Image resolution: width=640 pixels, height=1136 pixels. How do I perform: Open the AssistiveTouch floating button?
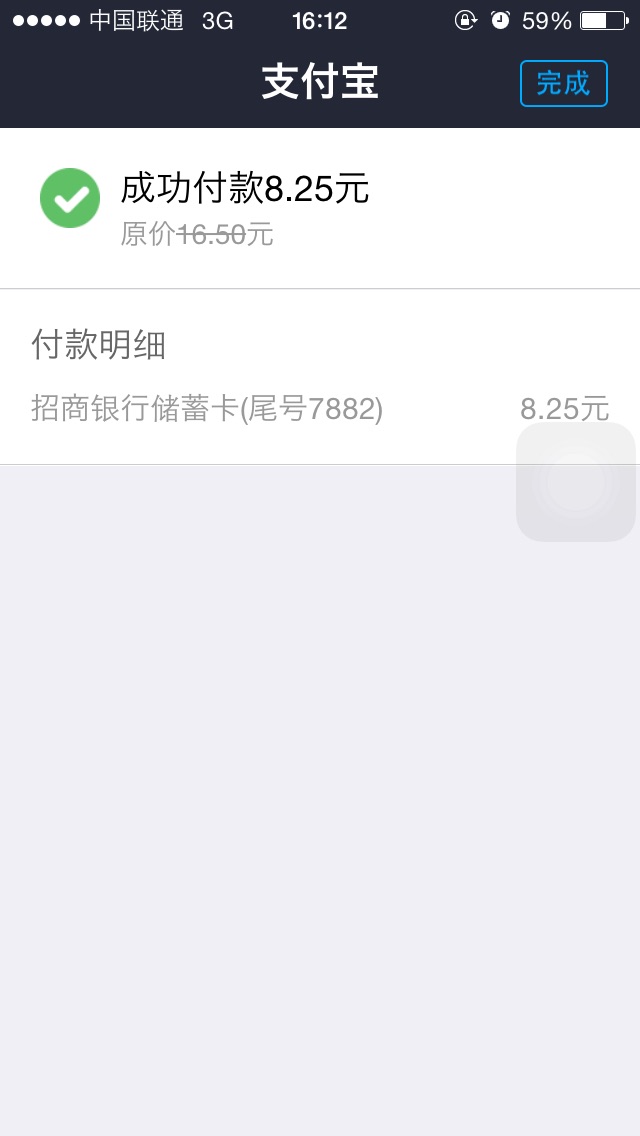click(x=575, y=482)
